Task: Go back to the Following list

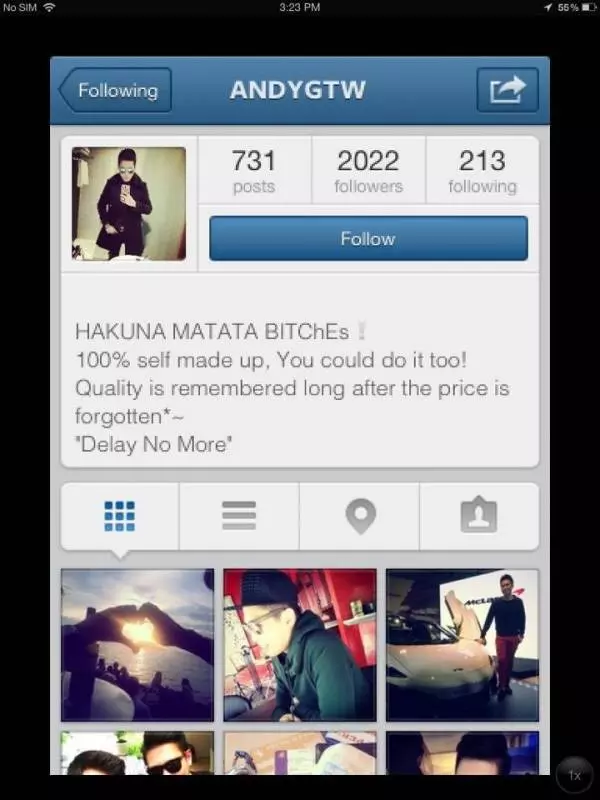Action: tap(115, 90)
